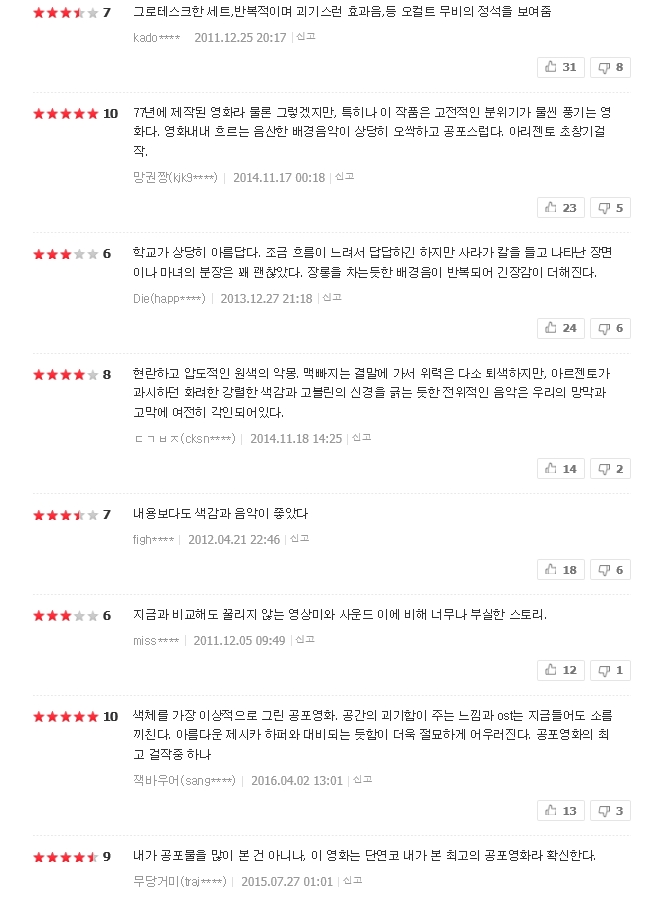Report miss****'s review via 신고
Image resolution: width=655 pixels, height=897 pixels.
click(305, 640)
